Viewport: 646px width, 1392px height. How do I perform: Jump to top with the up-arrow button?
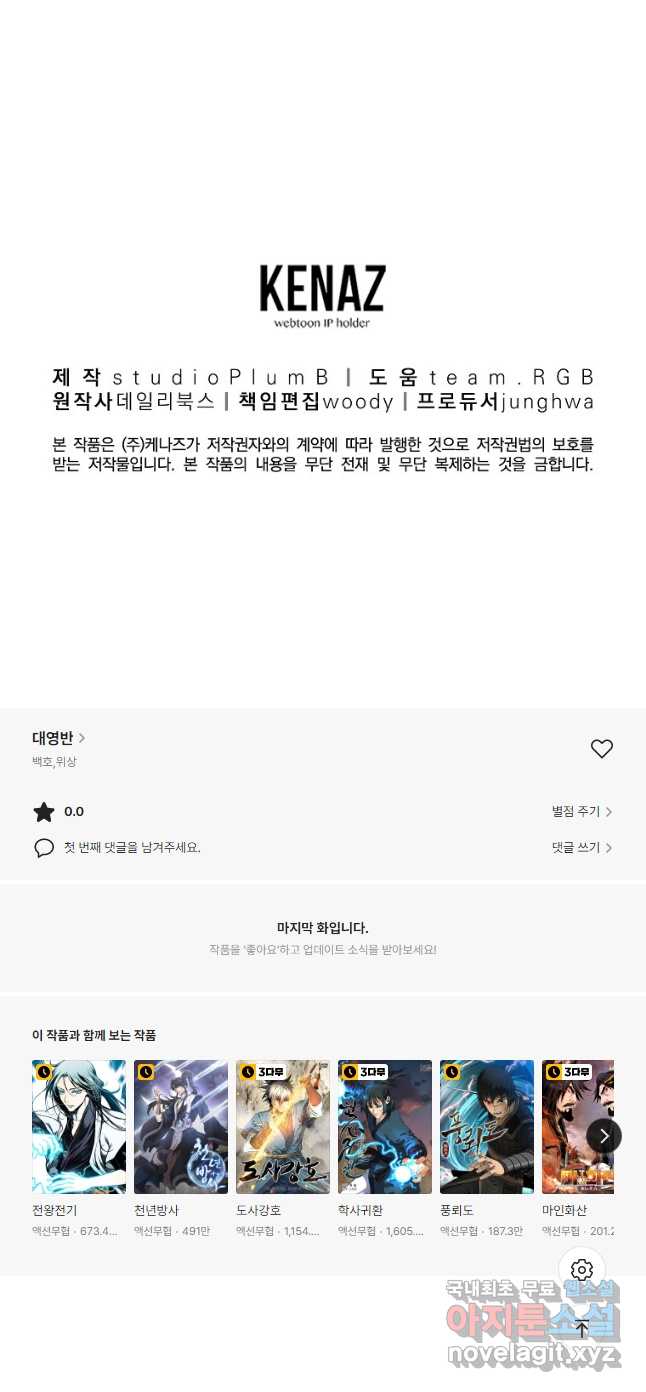point(582,1329)
